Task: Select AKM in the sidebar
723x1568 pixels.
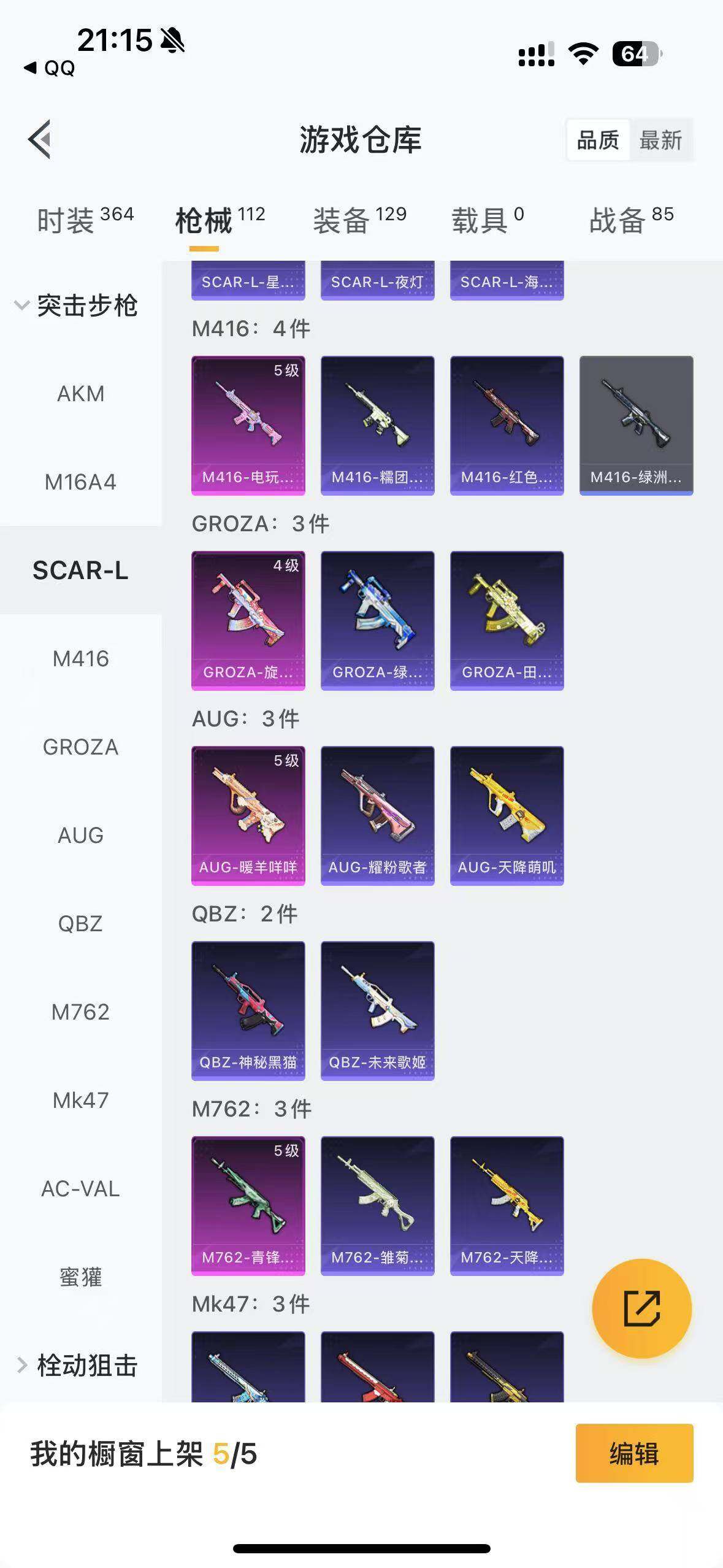Action: 80,394
